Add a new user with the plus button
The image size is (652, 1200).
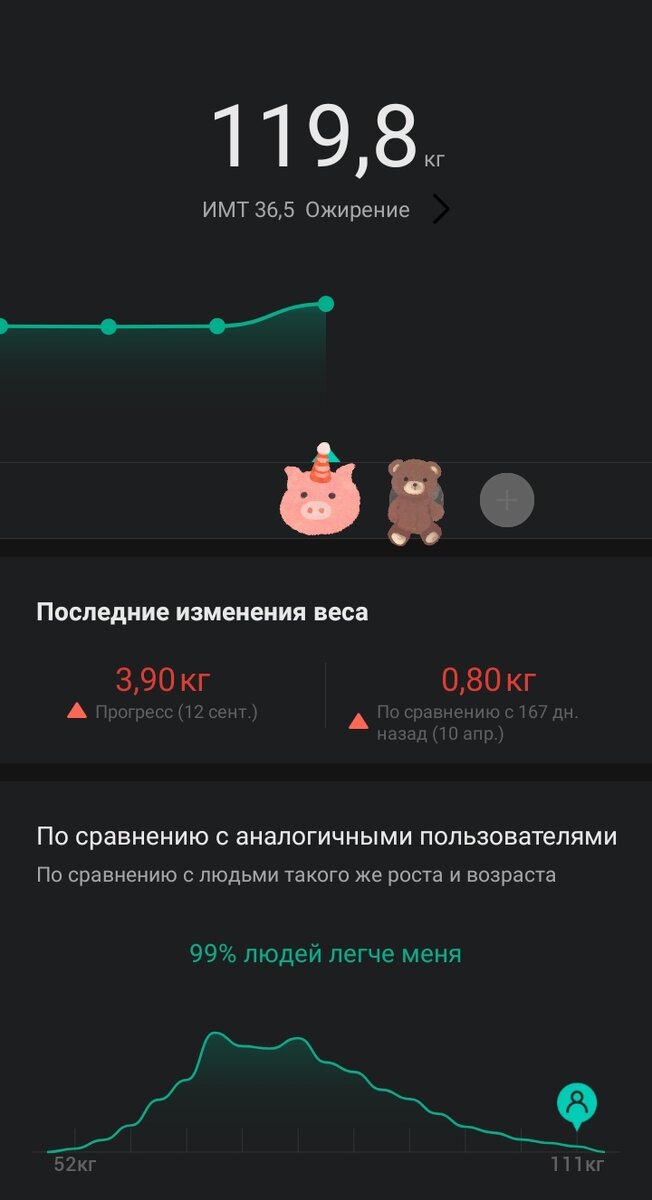(x=507, y=499)
